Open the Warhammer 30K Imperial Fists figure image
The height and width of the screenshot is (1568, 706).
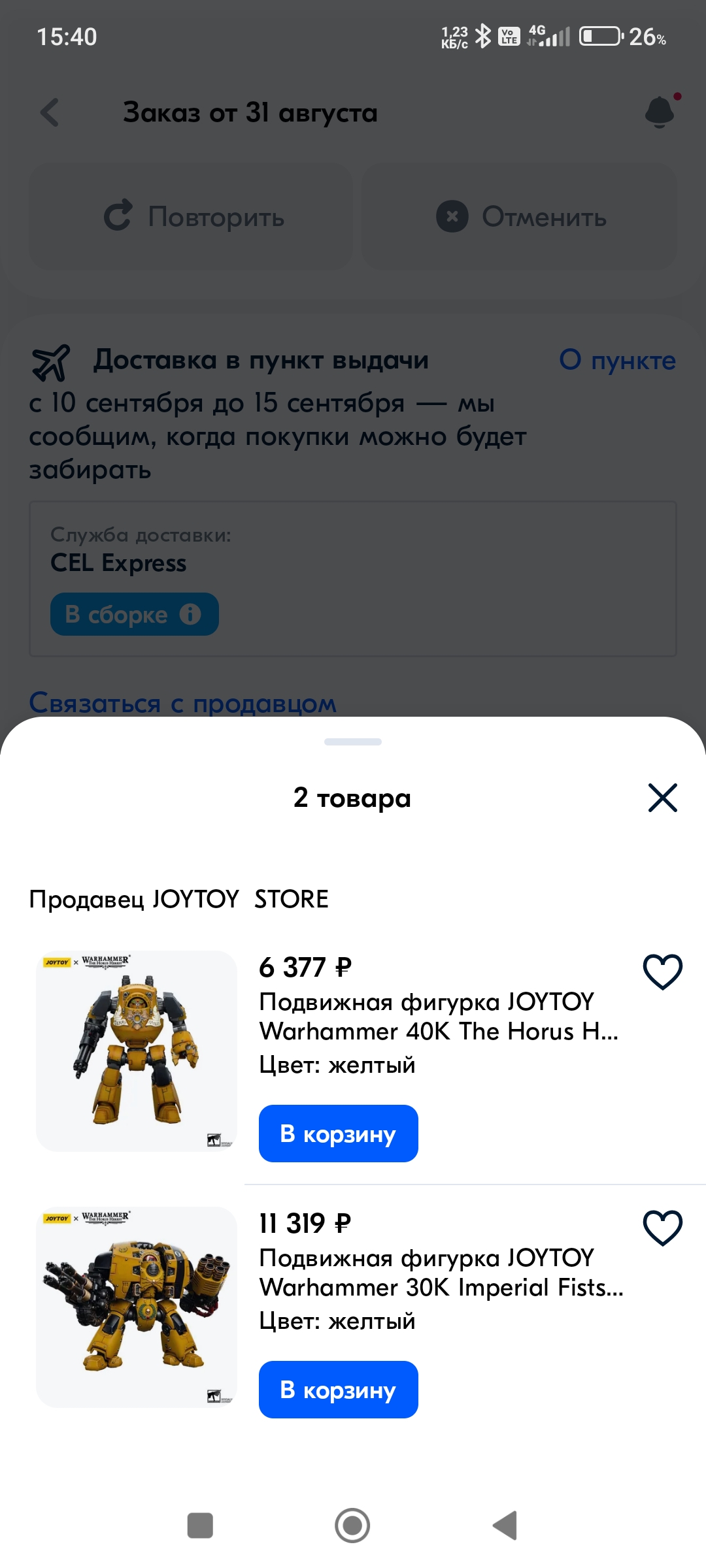click(x=136, y=1307)
